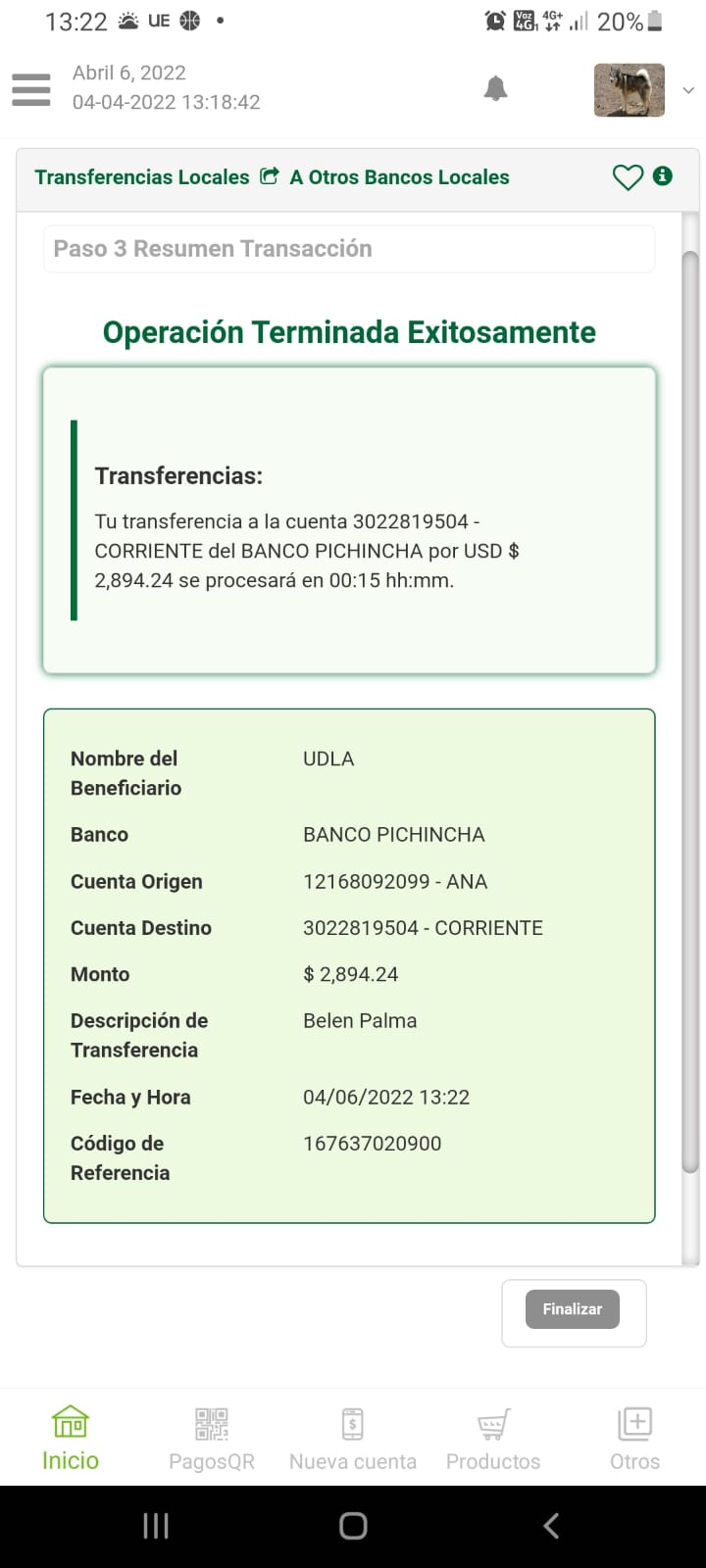Open the Nueva cuenta tab
This screenshot has width=706, height=1568.
point(353,1438)
